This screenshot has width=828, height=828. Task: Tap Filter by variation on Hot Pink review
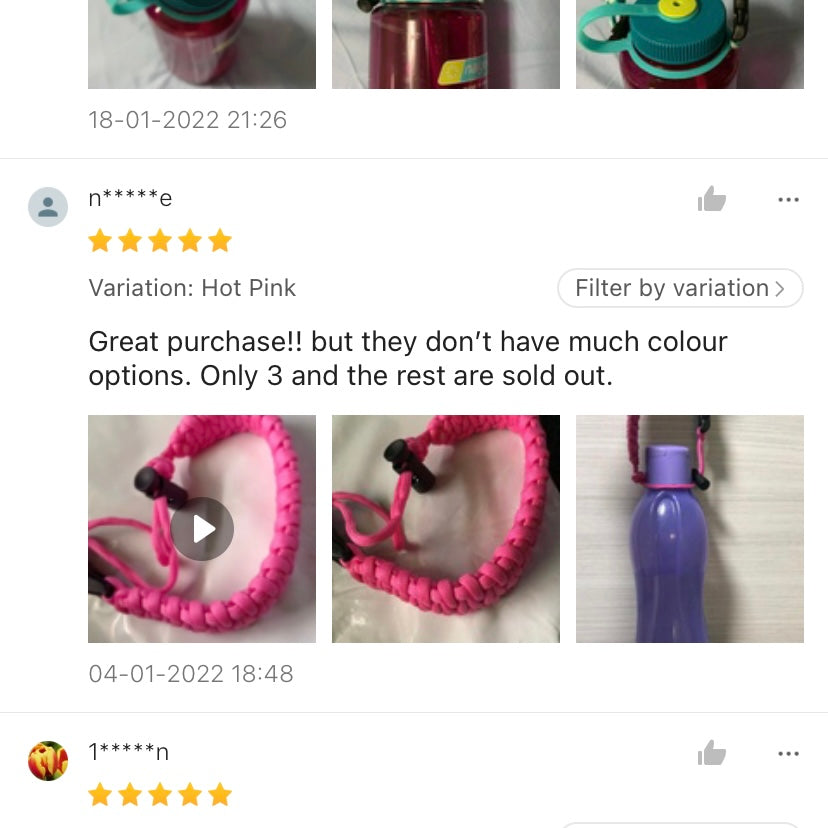680,288
